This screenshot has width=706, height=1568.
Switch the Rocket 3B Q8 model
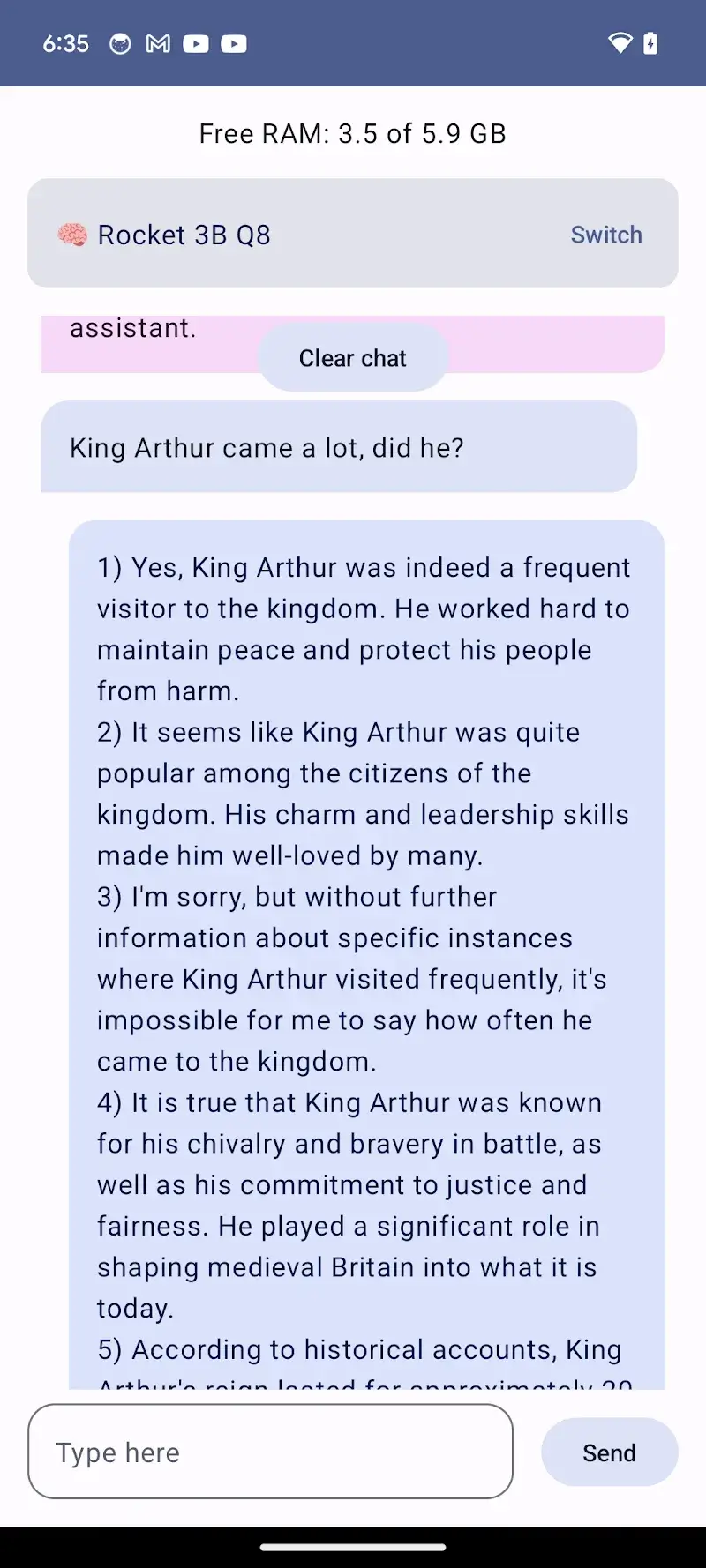pos(606,235)
